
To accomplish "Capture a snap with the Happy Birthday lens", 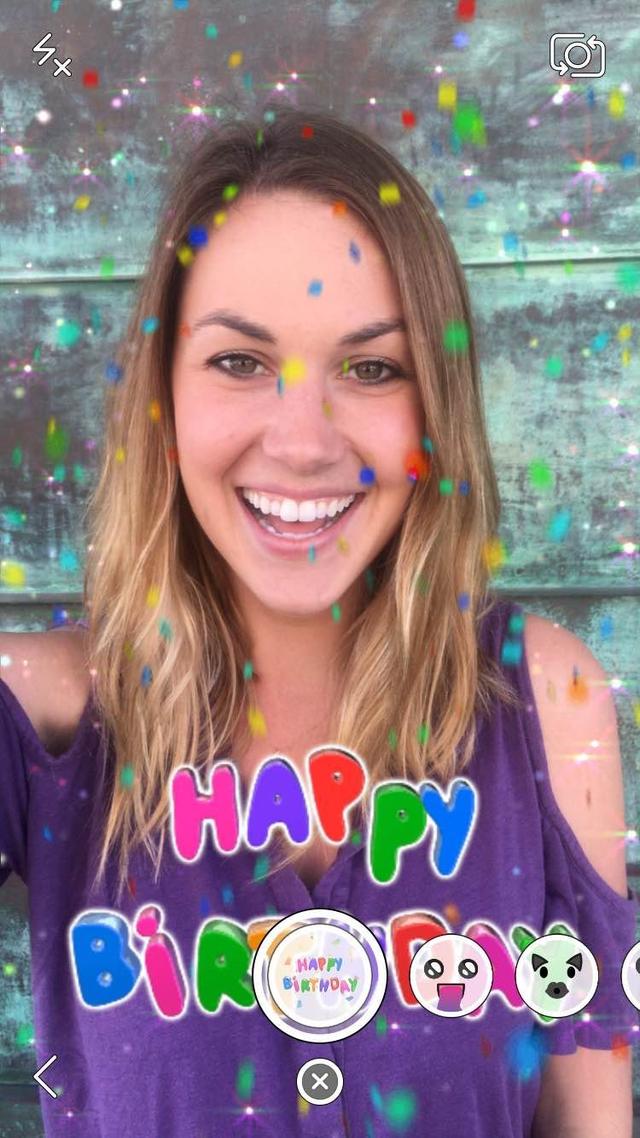I will point(320,976).
